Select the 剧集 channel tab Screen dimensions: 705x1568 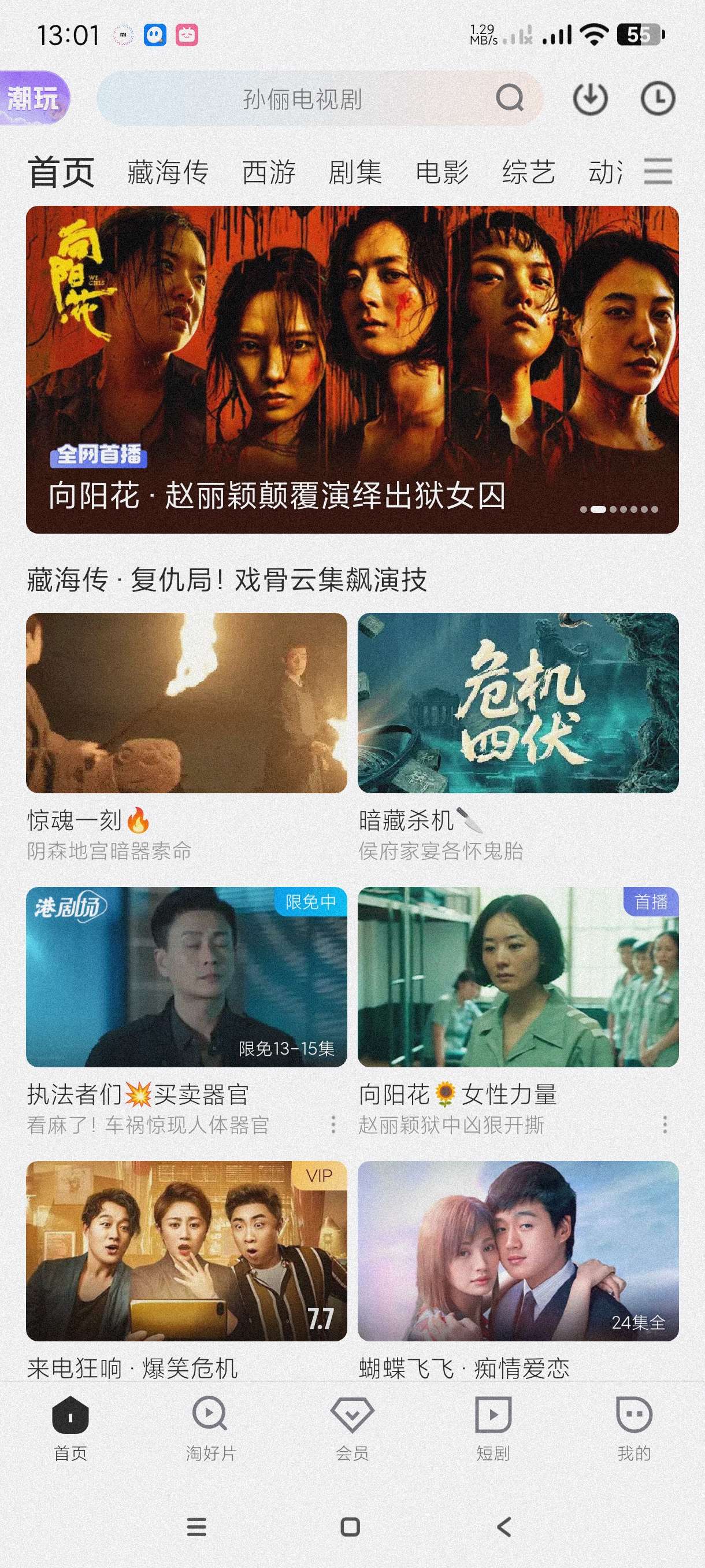pyautogui.click(x=355, y=172)
